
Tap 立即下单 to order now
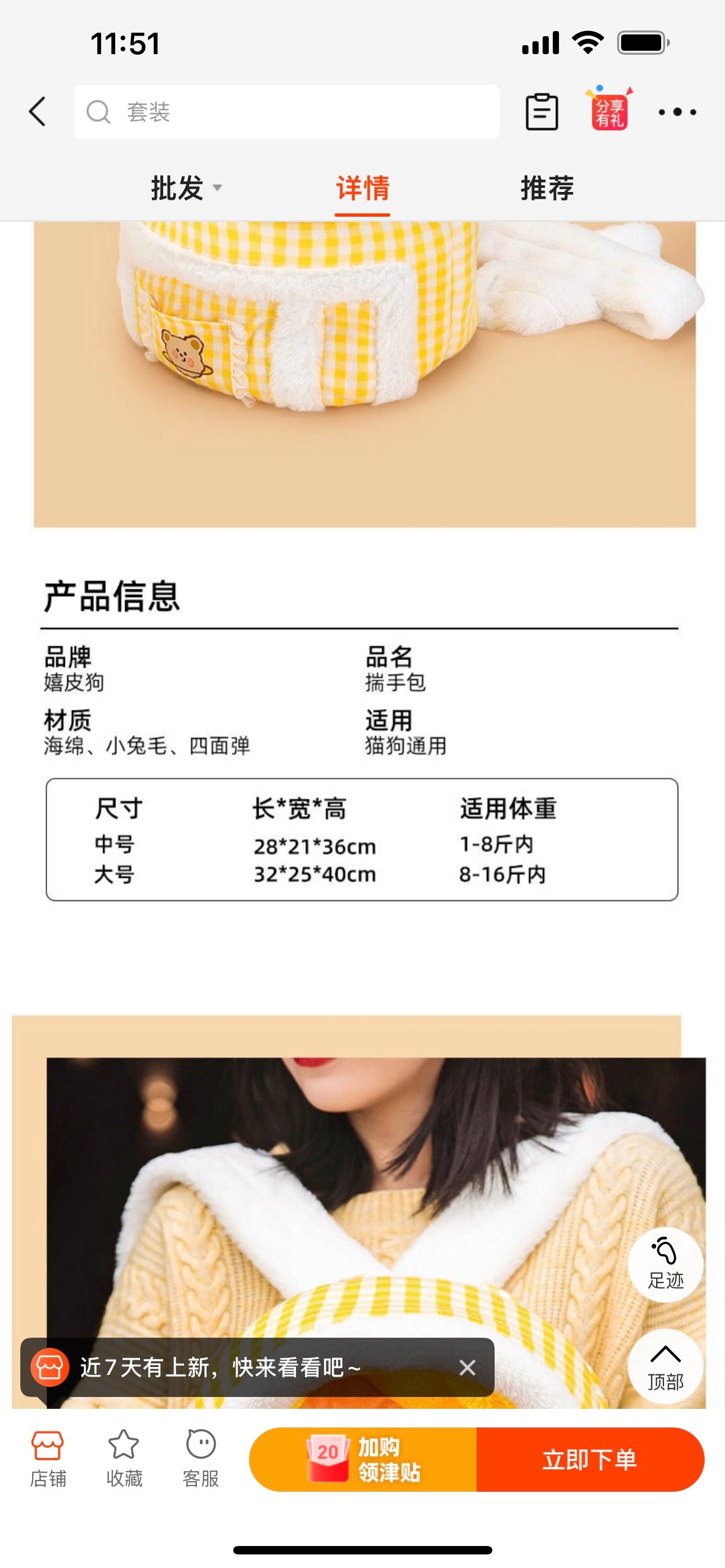589,1459
